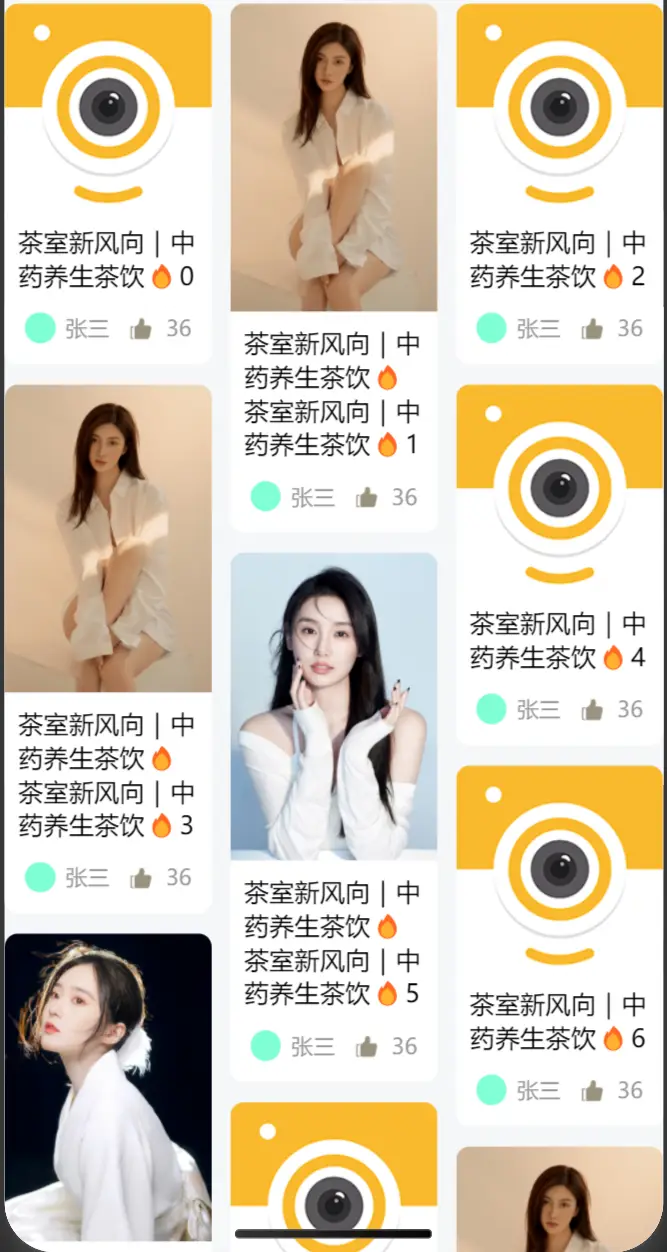Like the card numbered 5
667x1252 pixels.
[x=367, y=1047]
